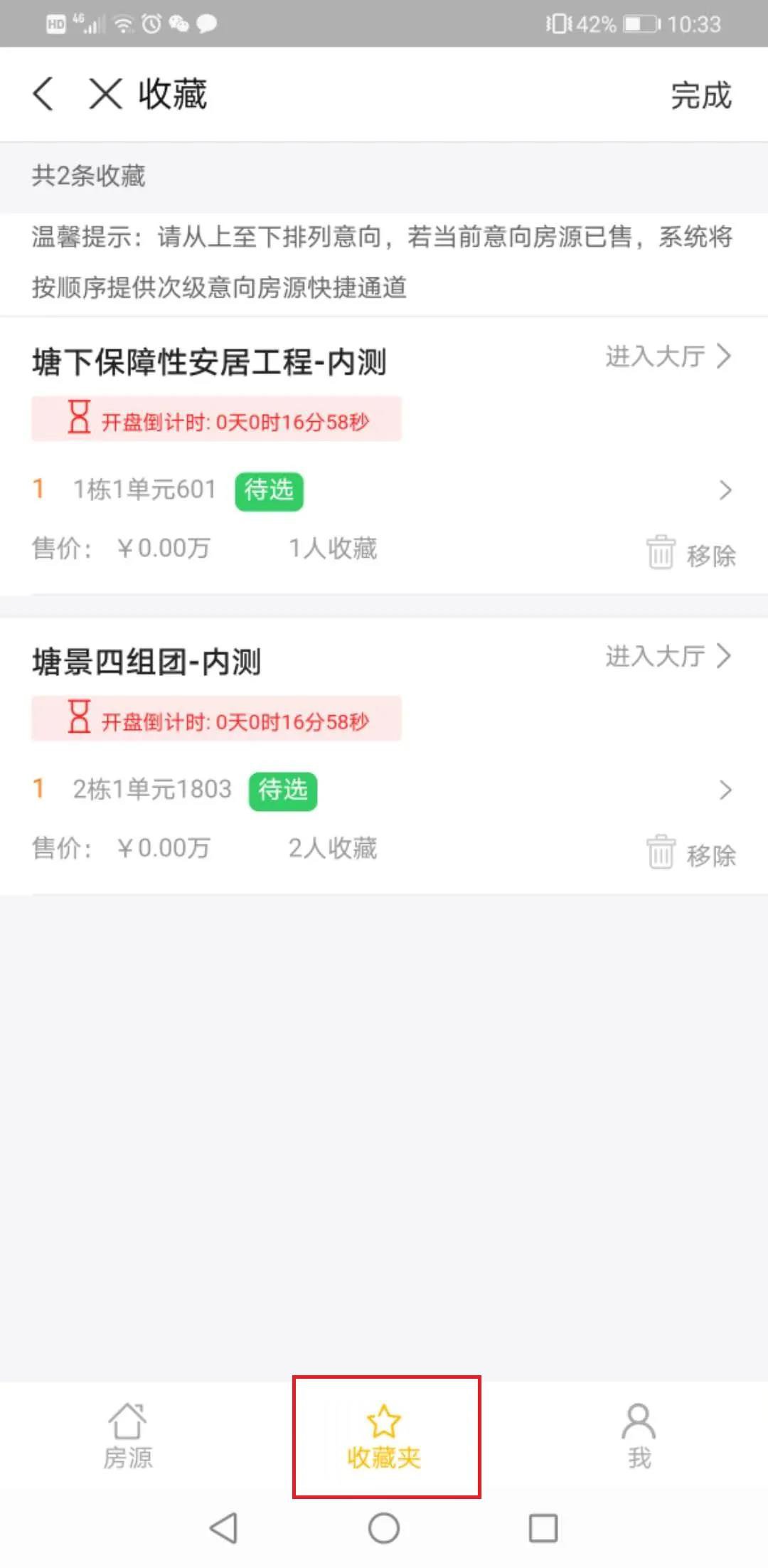
Task: Open recent apps with the square button
Action: 543,1528
